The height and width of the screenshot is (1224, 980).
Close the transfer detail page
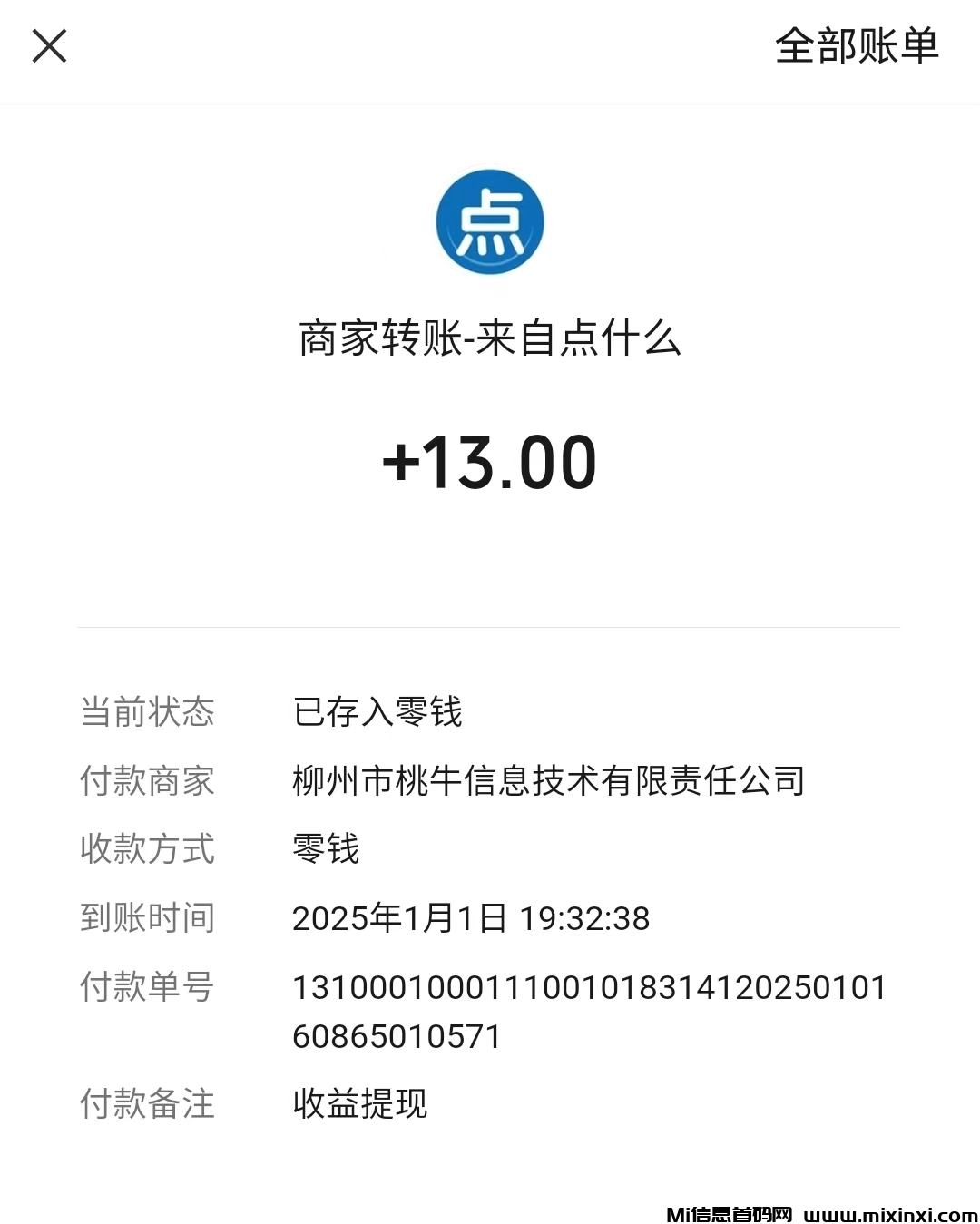coord(49,46)
